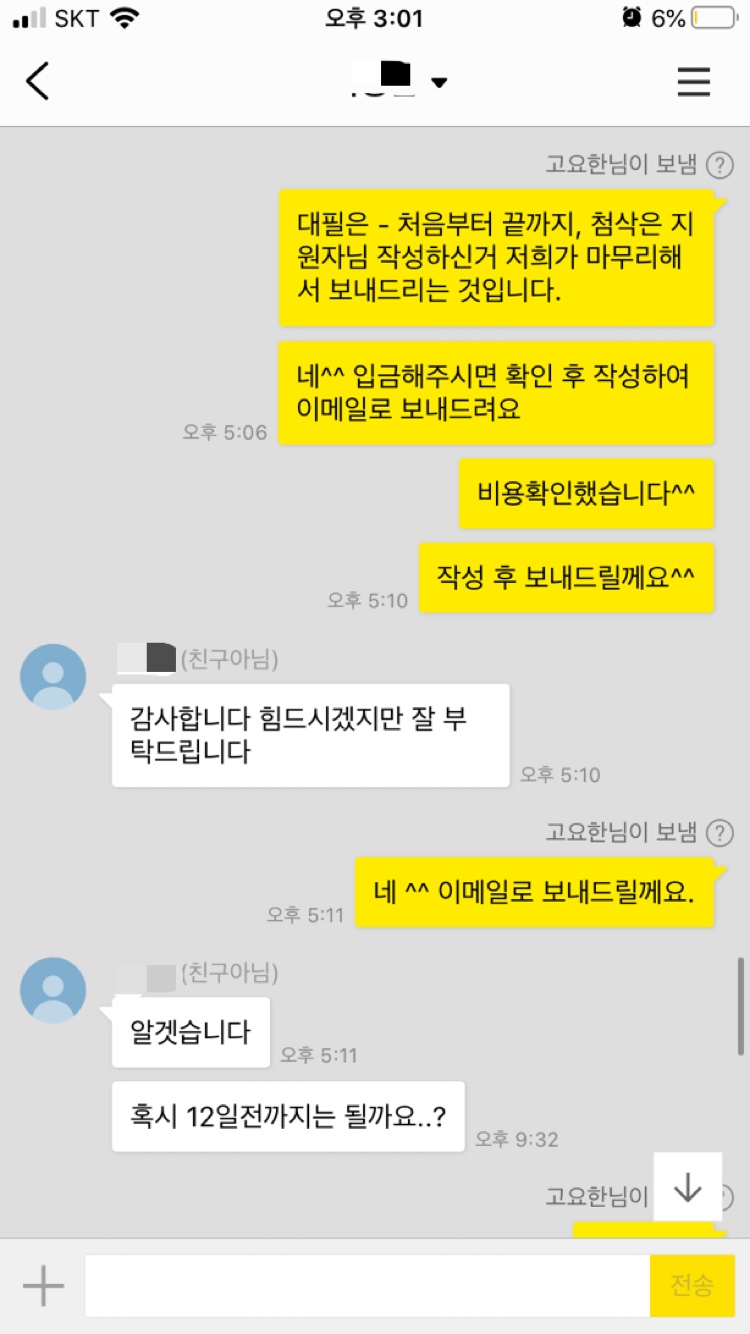Focus the message input field
The width and height of the screenshot is (750, 1334).
367,1286
